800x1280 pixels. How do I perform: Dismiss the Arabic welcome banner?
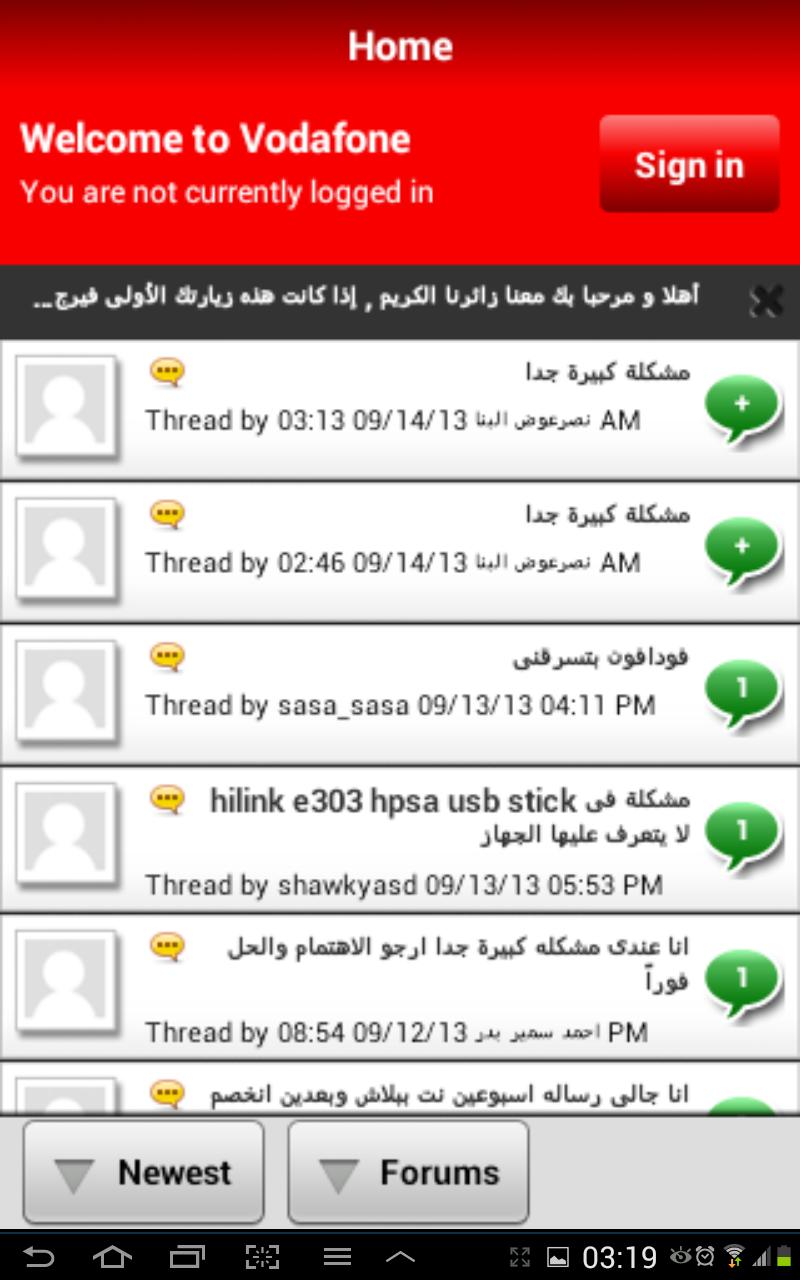coord(766,301)
